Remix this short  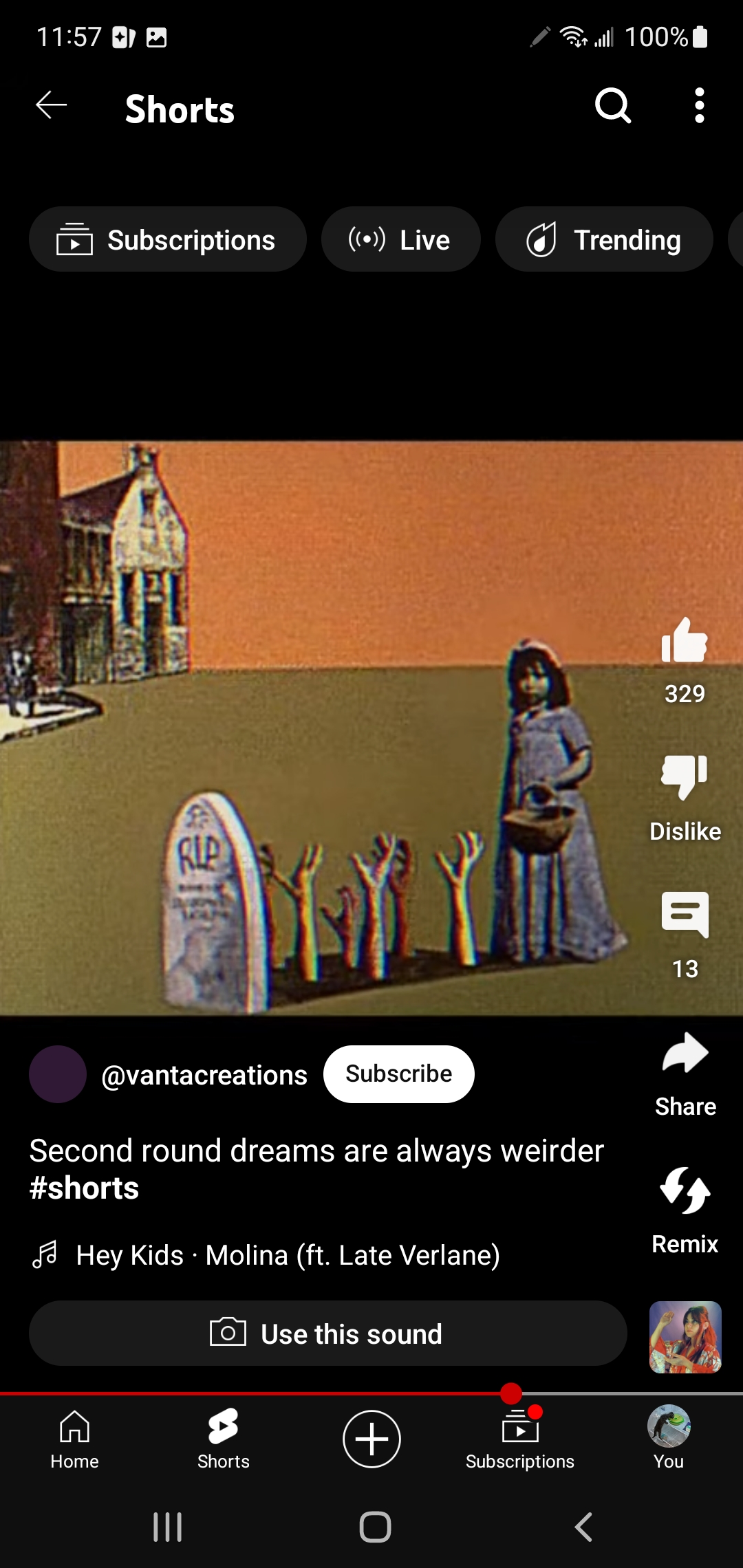684,1191
